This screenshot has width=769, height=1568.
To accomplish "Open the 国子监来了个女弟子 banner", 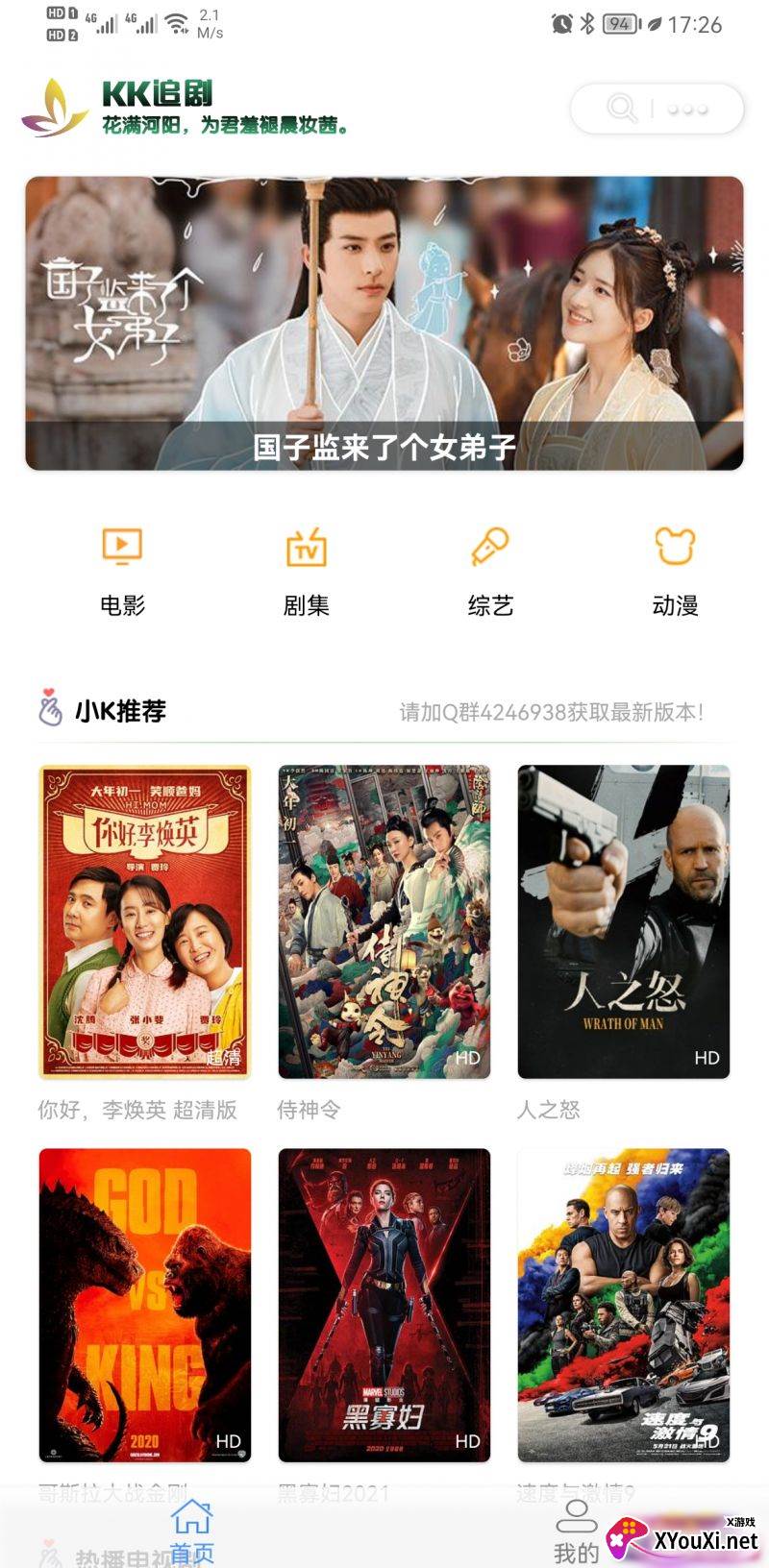I will (x=384, y=323).
